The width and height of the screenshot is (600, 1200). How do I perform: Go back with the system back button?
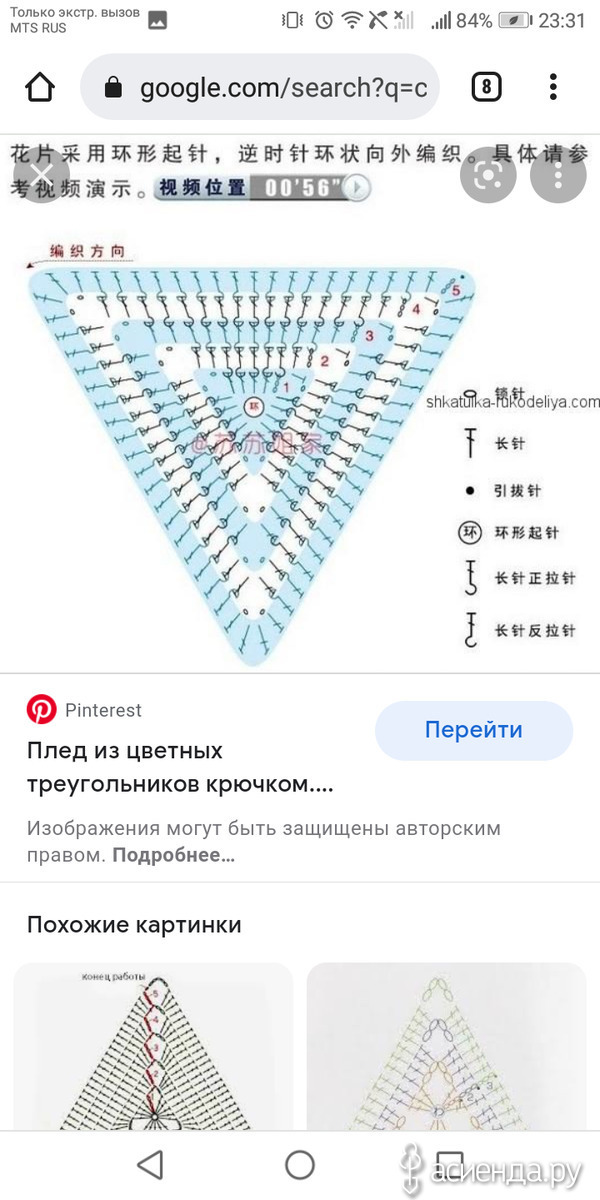[150, 1165]
